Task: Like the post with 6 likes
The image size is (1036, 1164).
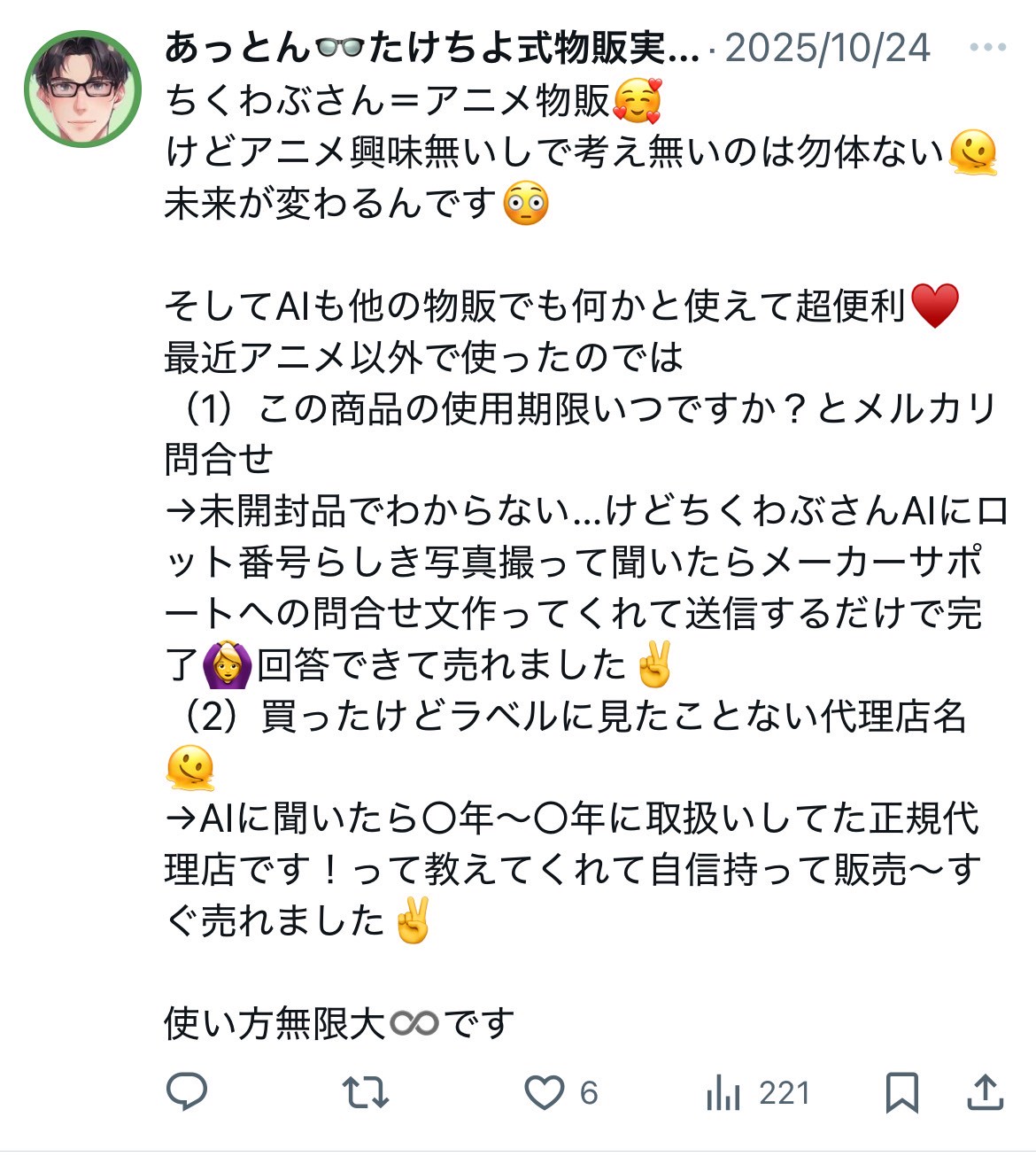Action: click(x=545, y=1092)
